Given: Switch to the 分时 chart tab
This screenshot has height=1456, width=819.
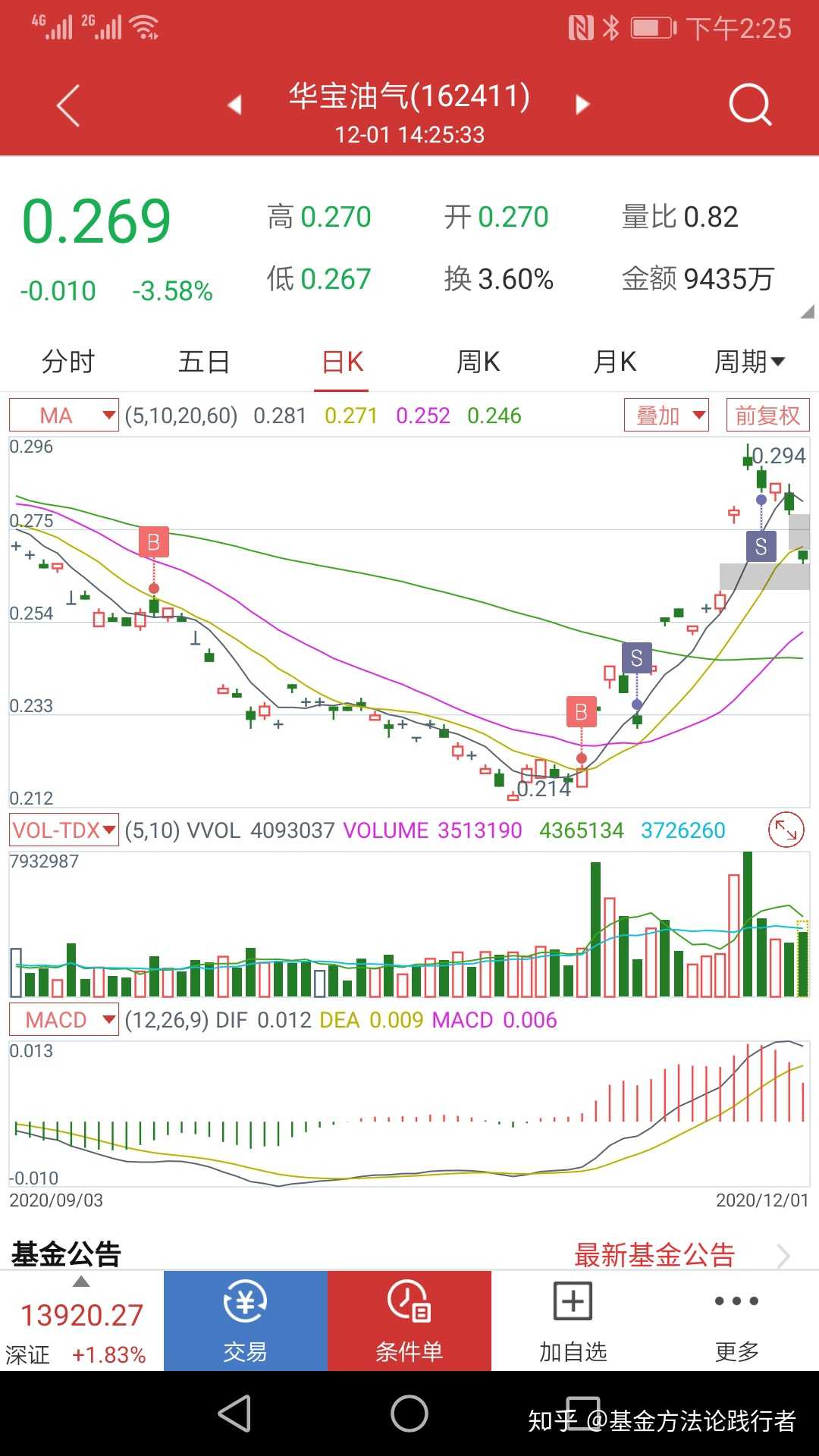Looking at the screenshot, I should click(x=68, y=362).
